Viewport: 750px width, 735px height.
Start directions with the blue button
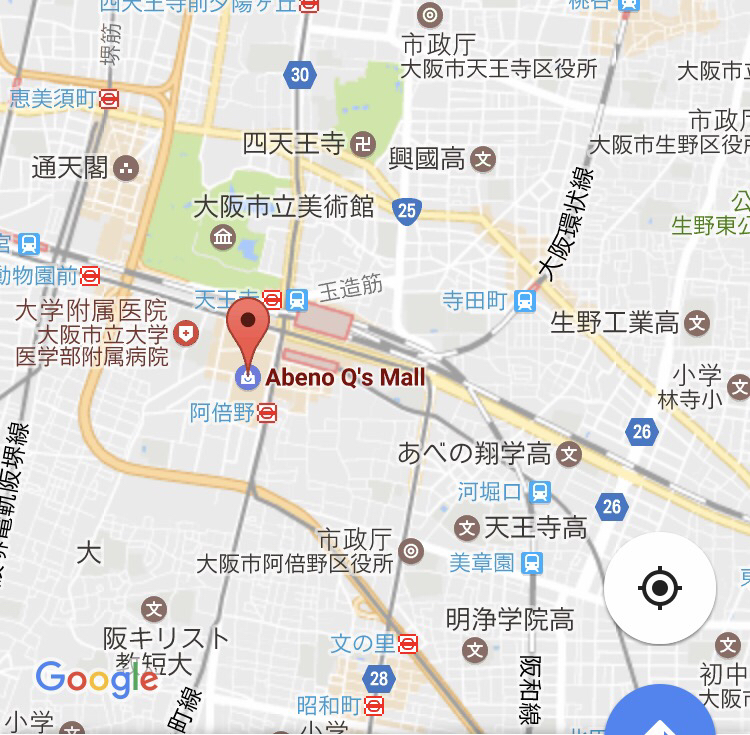(x=660, y=718)
